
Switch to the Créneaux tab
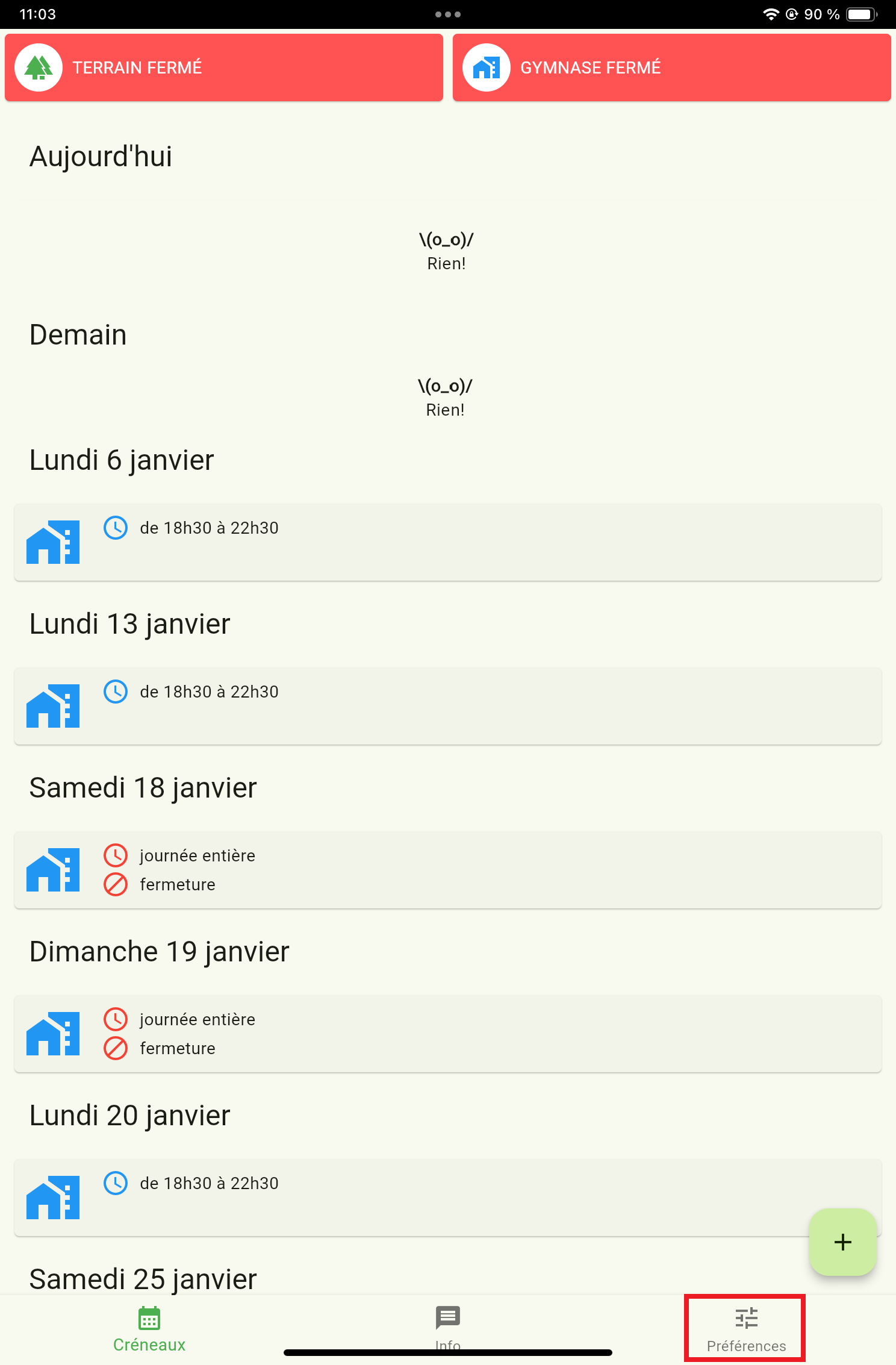click(149, 1329)
